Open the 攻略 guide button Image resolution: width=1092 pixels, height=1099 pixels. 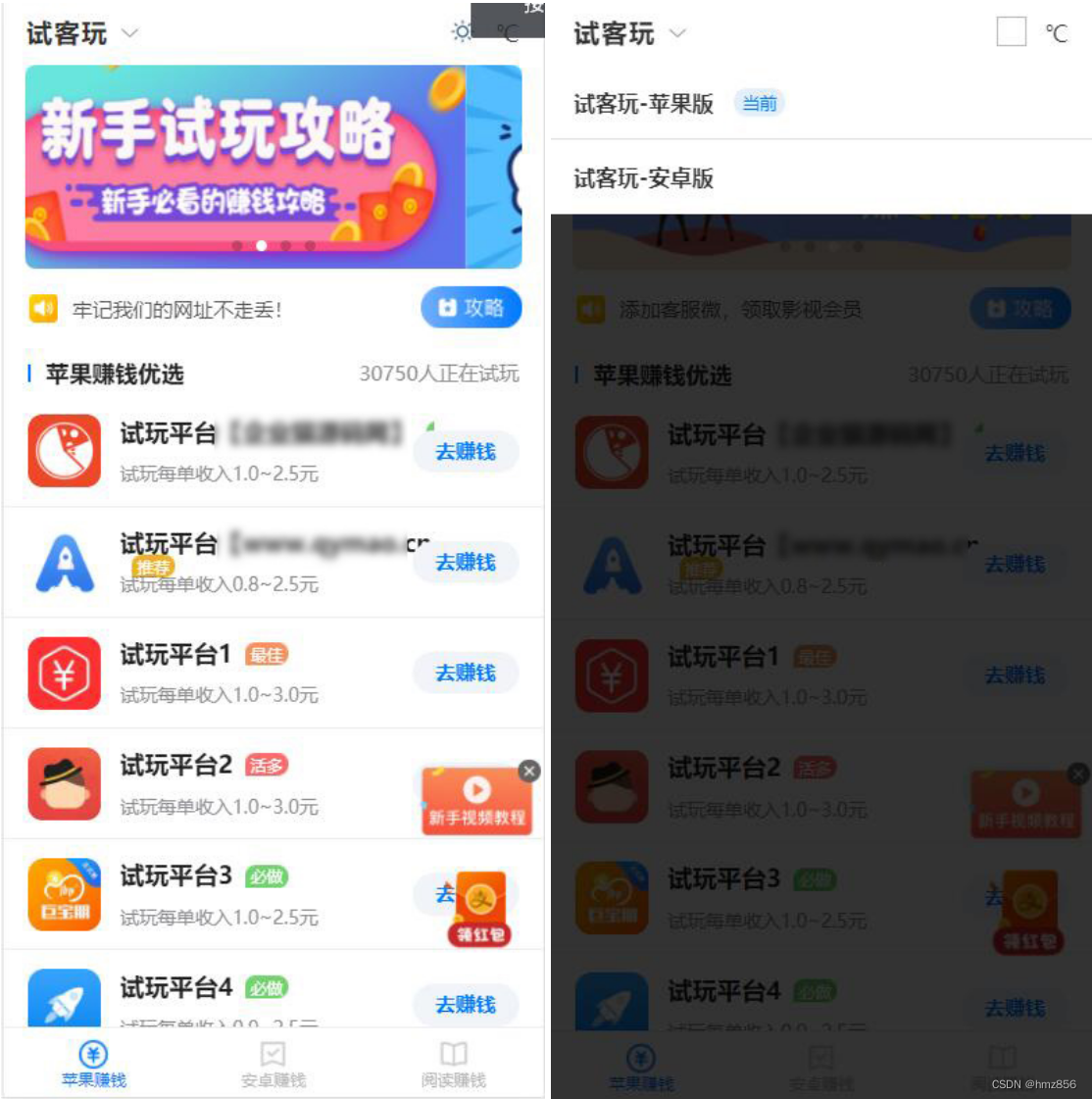tap(471, 308)
